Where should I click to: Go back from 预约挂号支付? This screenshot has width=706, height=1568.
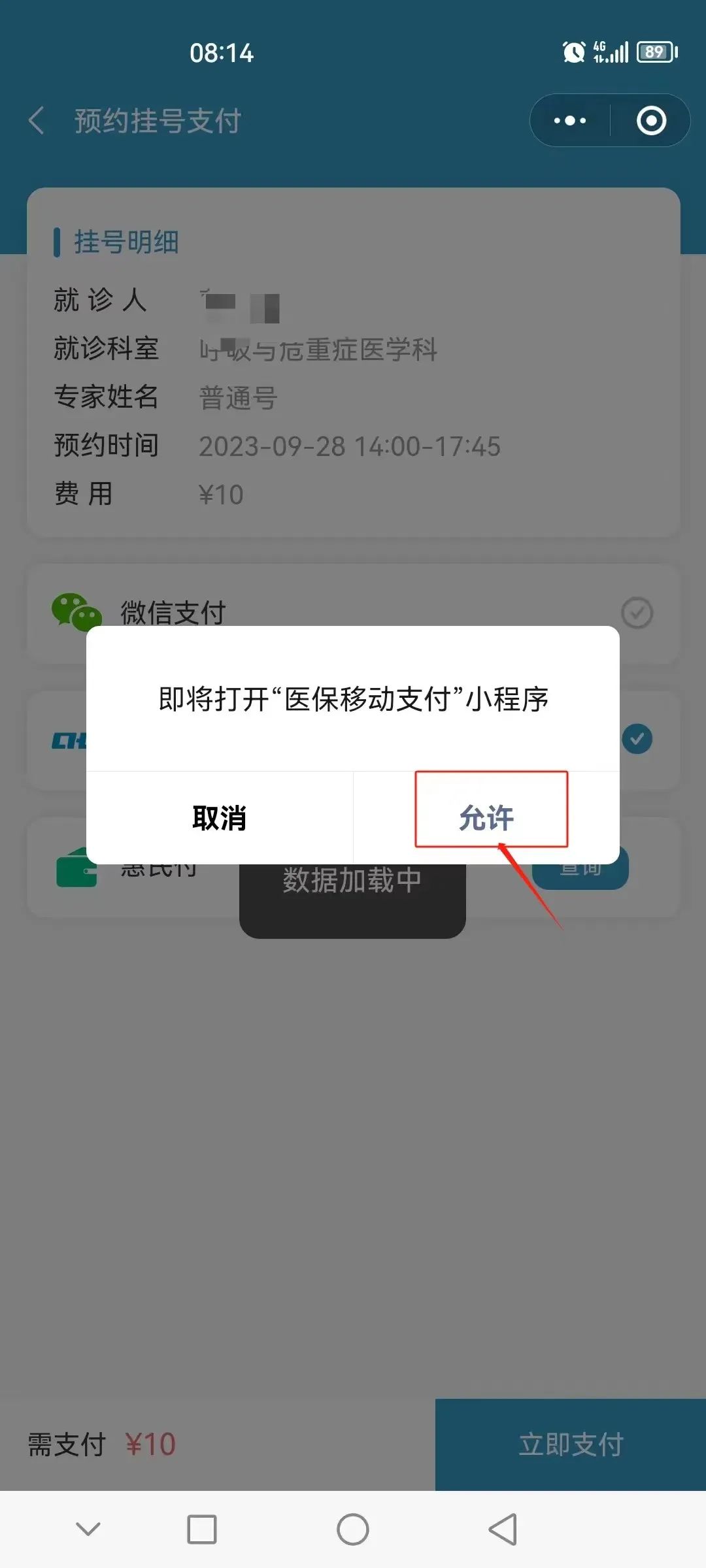click(37, 121)
